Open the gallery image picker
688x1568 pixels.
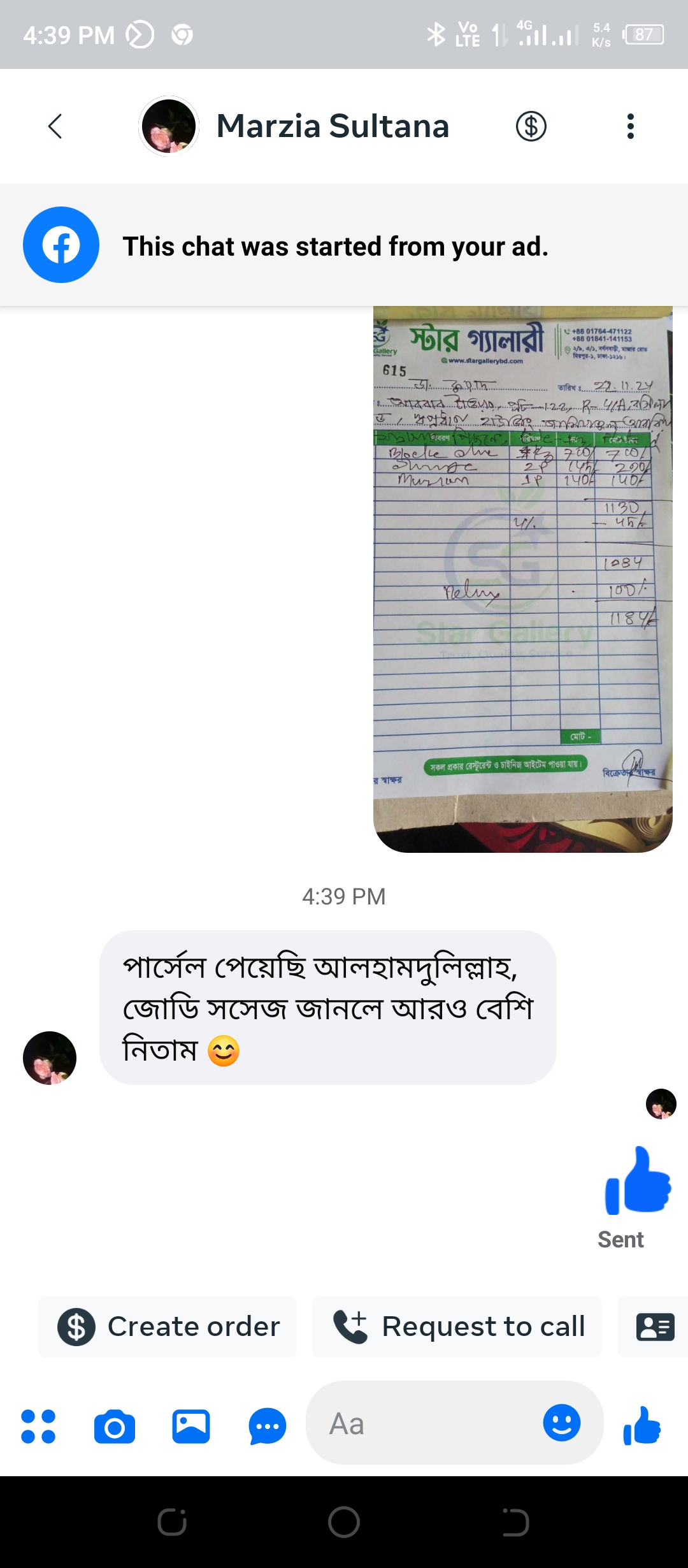[x=191, y=1426]
